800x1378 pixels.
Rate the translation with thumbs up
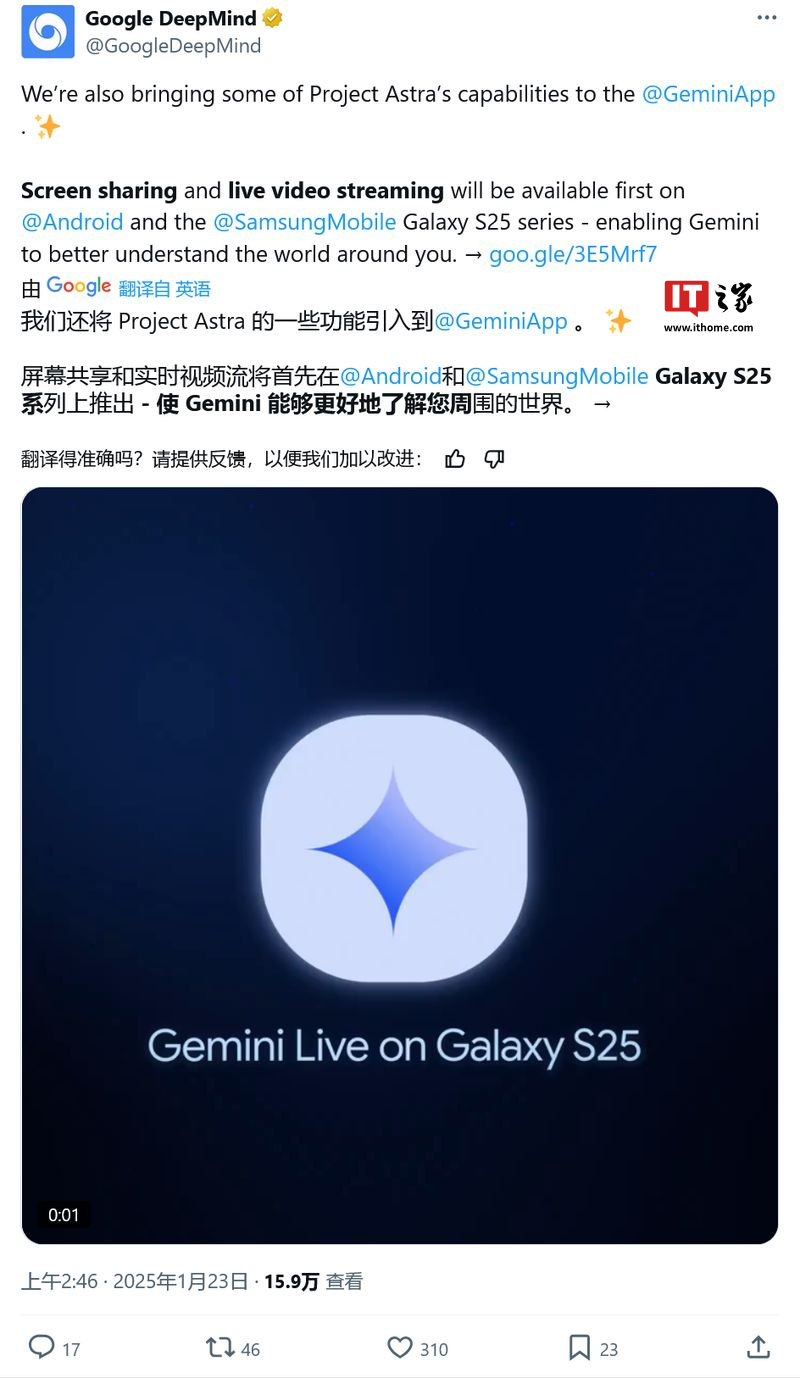coord(455,459)
